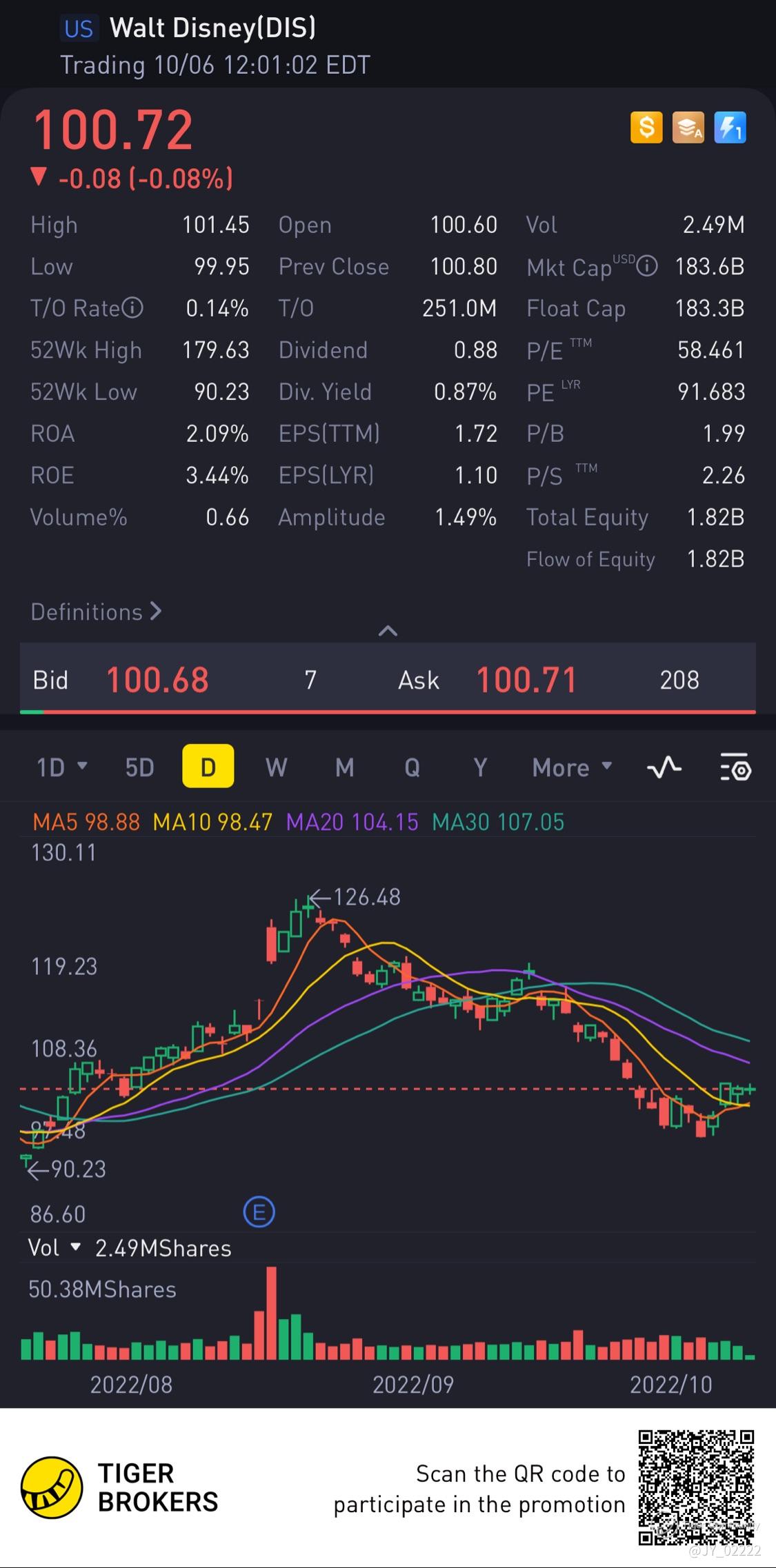Open chart display settings icon
776x1568 pixels.
[735, 767]
